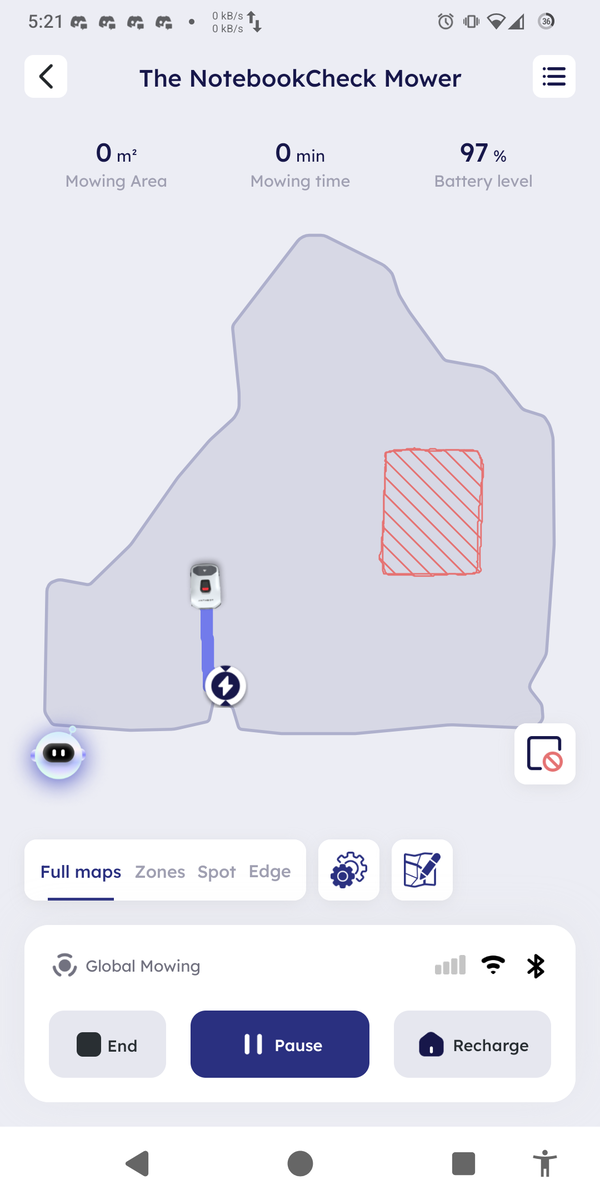Tap the charging station marker on map
Viewport: 600px width, 1200px height.
tap(226, 687)
